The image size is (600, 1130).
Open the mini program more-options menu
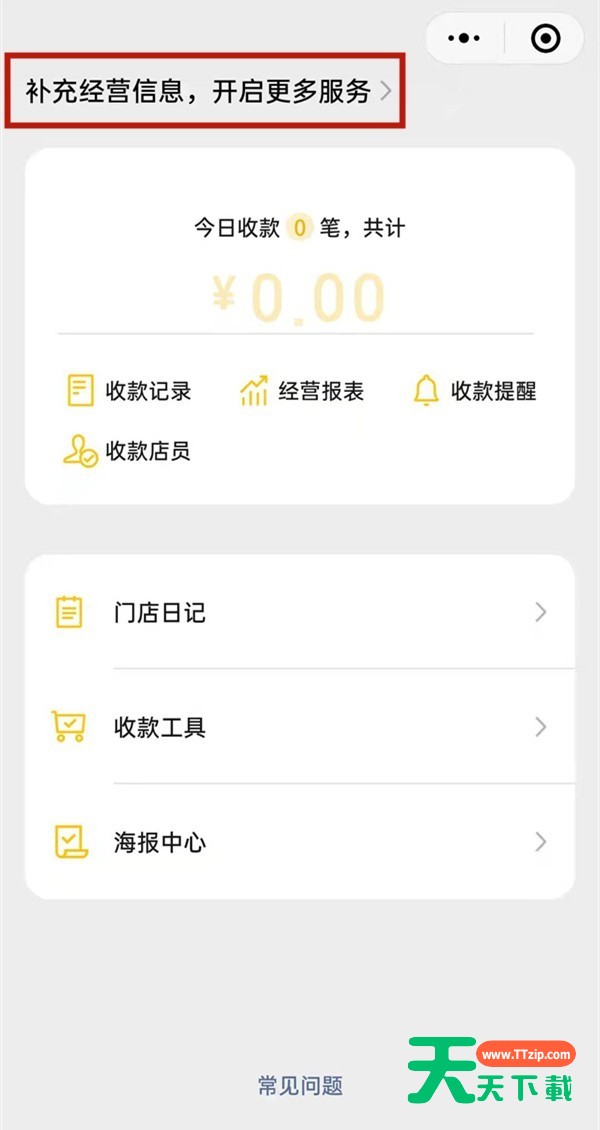click(465, 39)
